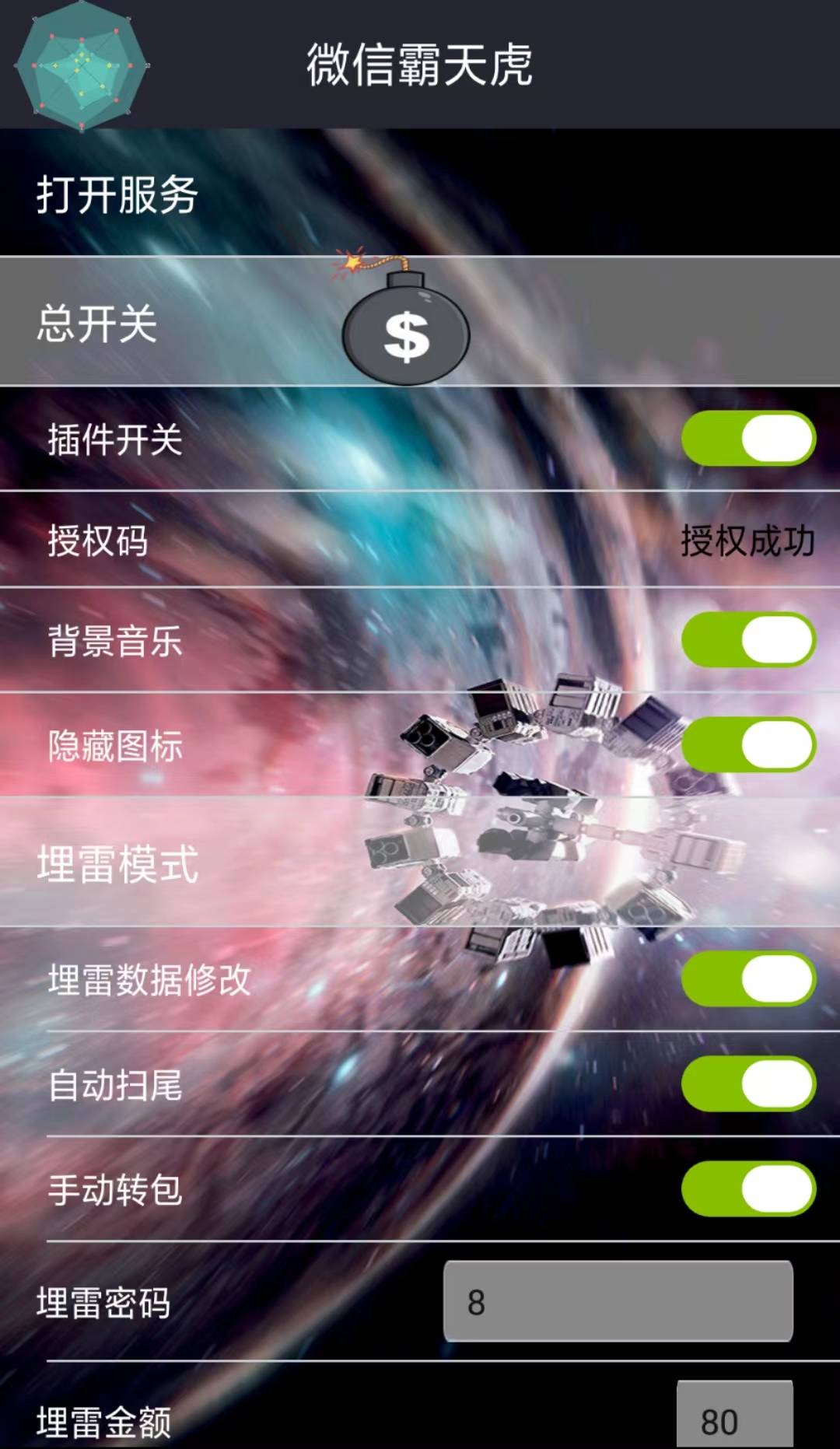The height and width of the screenshot is (1449, 840).
Task: Turn off 背景音乐 switch
Action: click(748, 640)
